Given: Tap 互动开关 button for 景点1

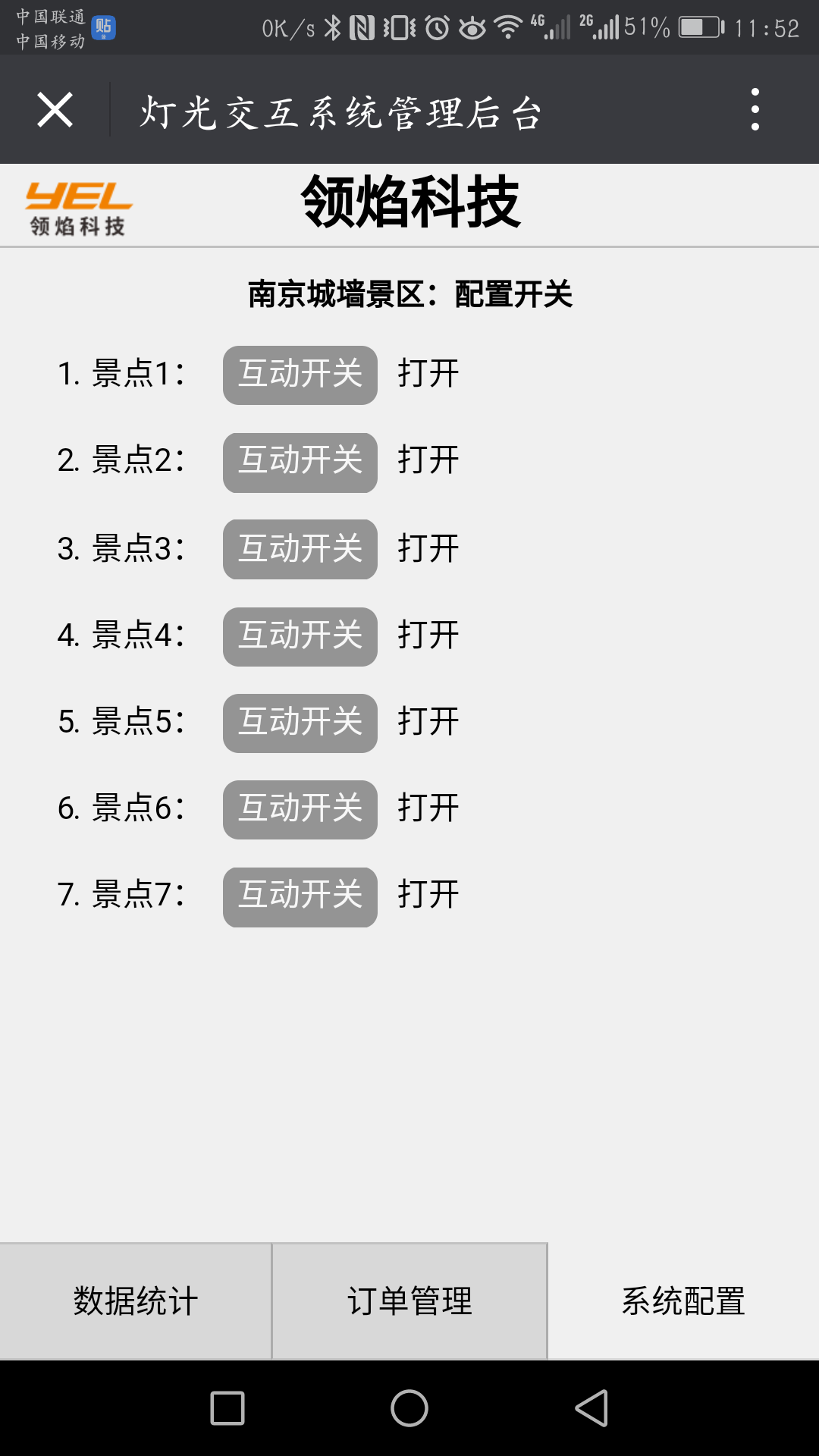Looking at the screenshot, I should pos(300,375).
